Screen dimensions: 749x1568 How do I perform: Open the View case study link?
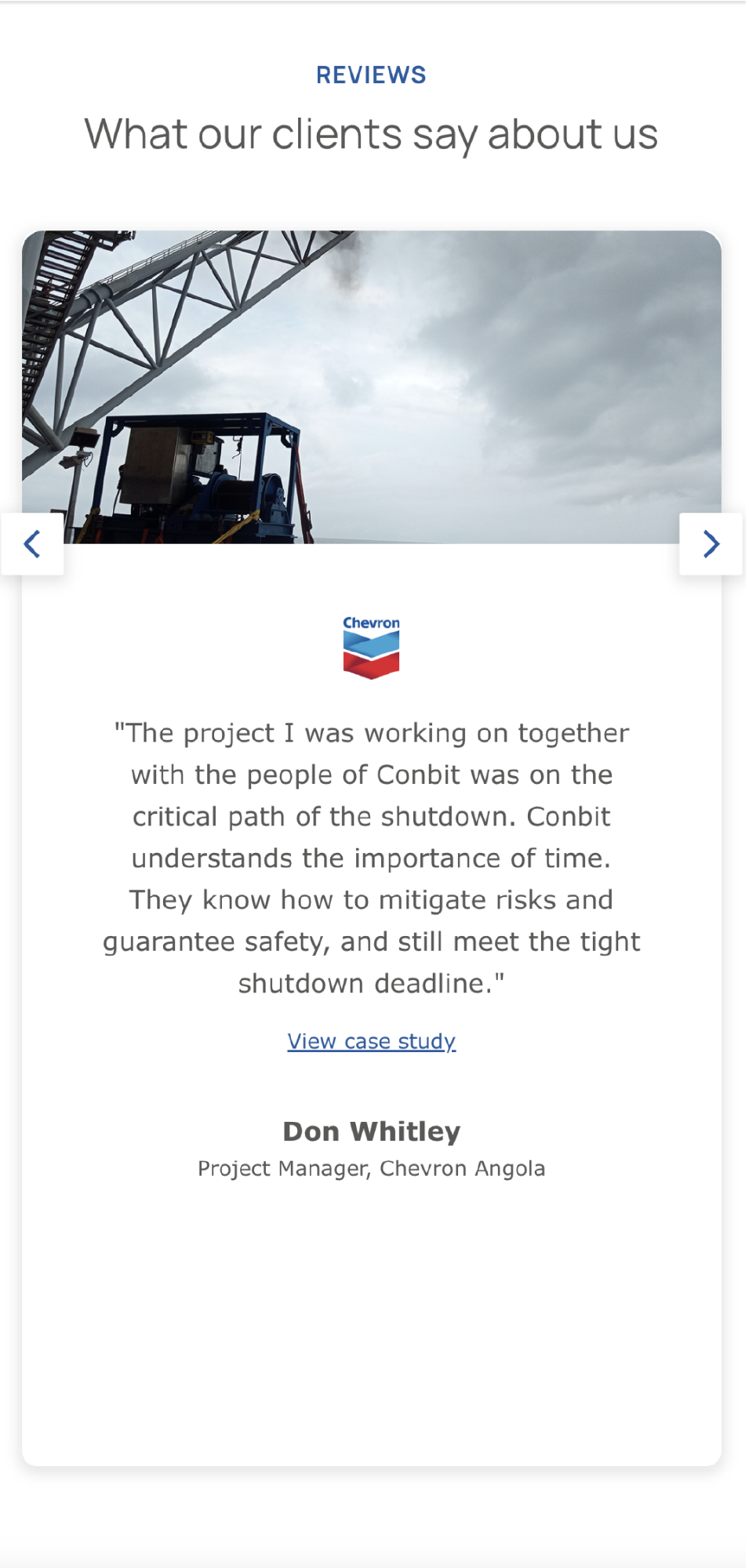pos(371,1041)
